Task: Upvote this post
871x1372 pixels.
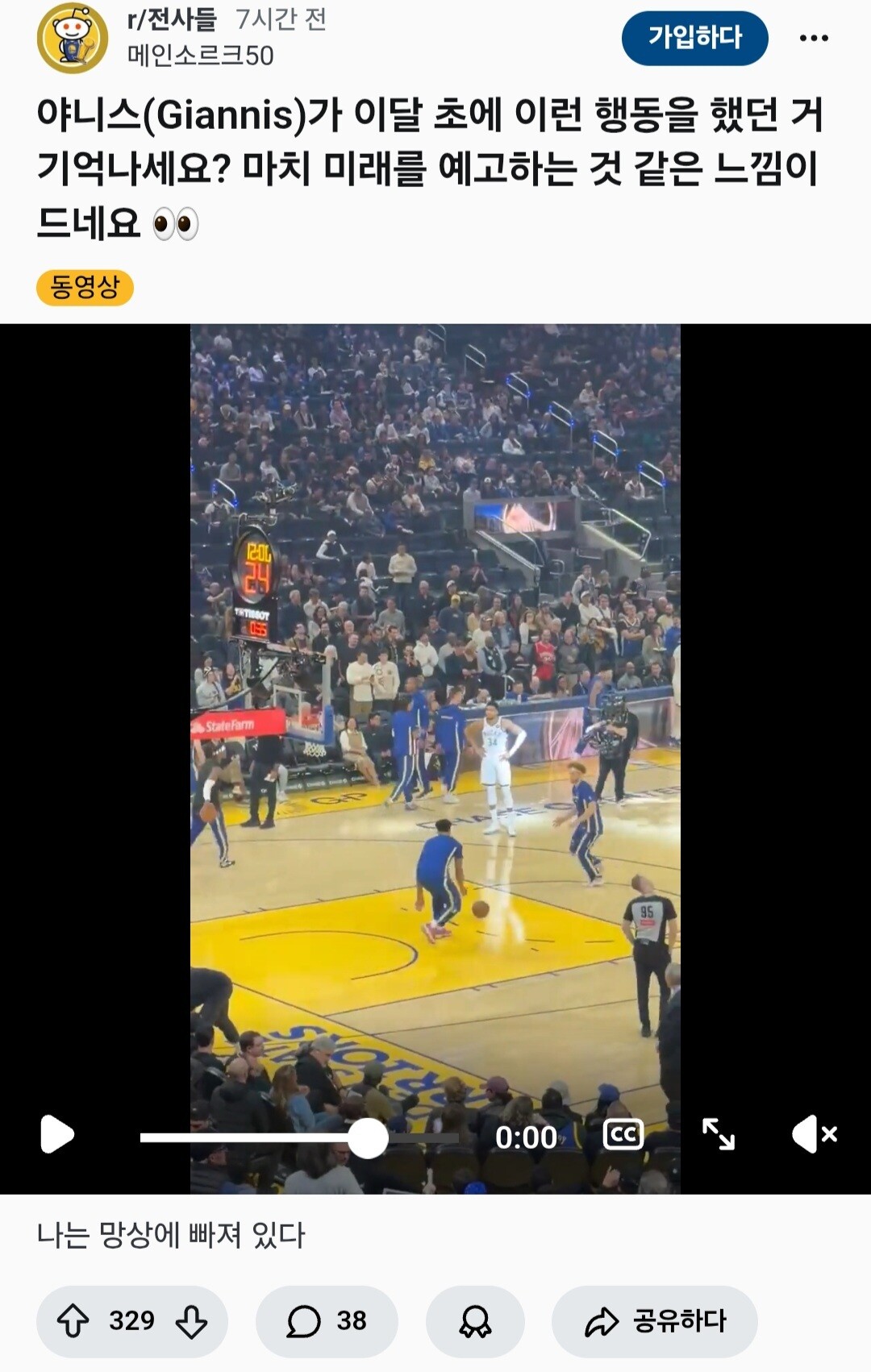Action: tap(73, 1321)
